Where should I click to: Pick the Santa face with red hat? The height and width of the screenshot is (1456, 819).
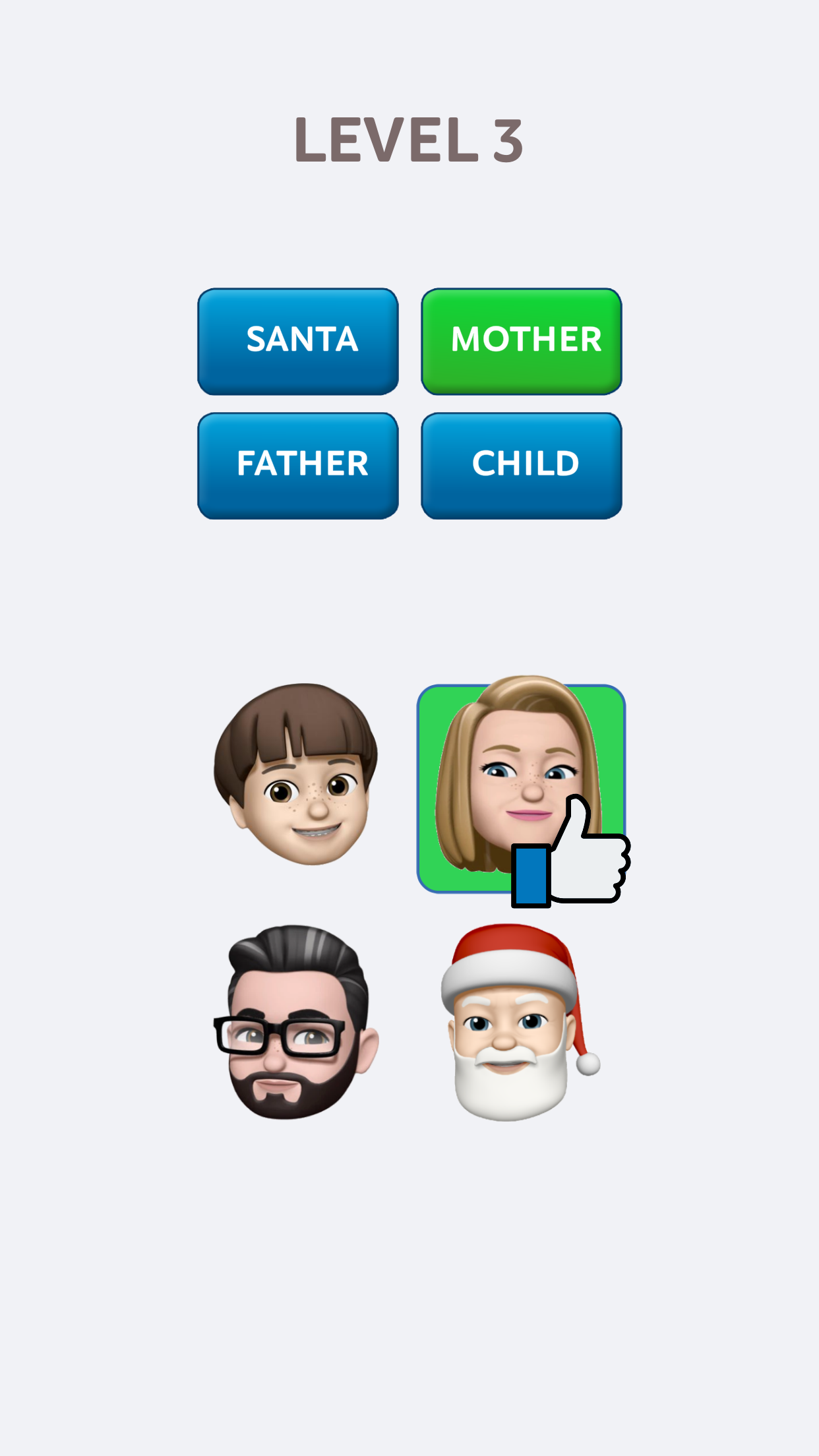517,1023
